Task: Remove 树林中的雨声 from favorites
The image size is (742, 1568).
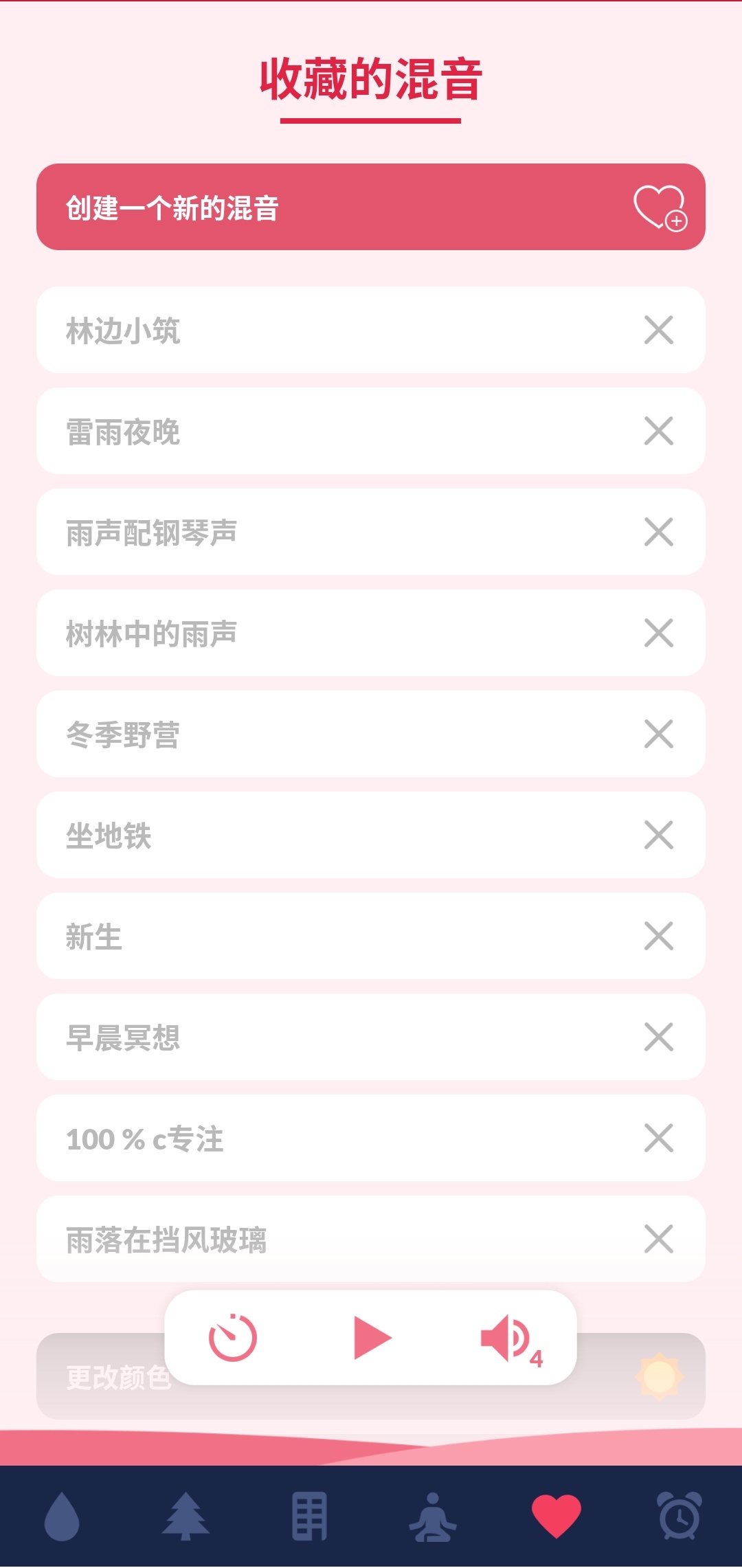Action: tap(659, 634)
